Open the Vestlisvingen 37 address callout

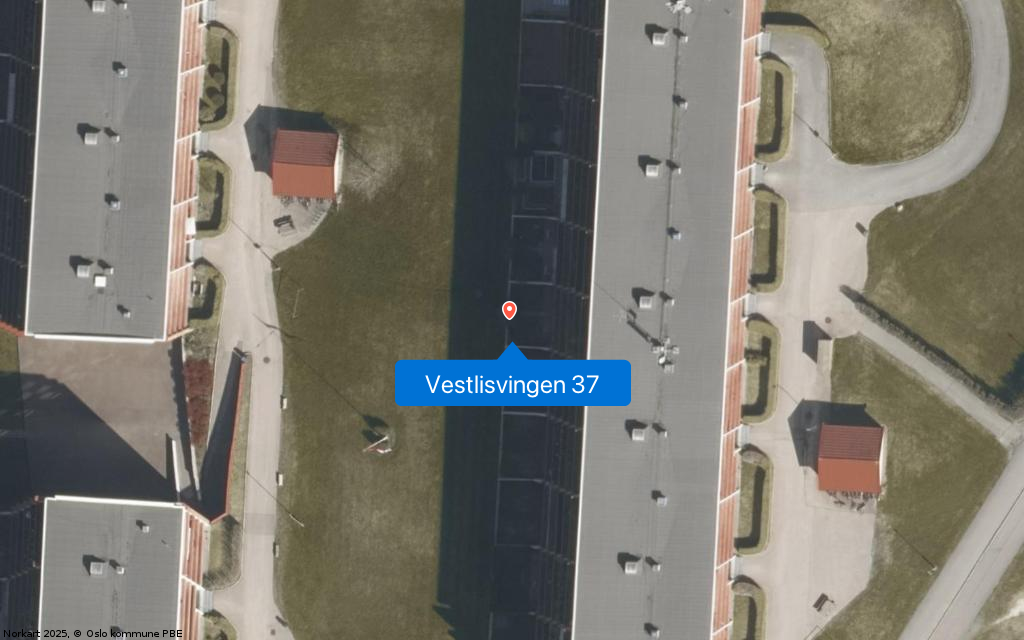[x=512, y=384]
